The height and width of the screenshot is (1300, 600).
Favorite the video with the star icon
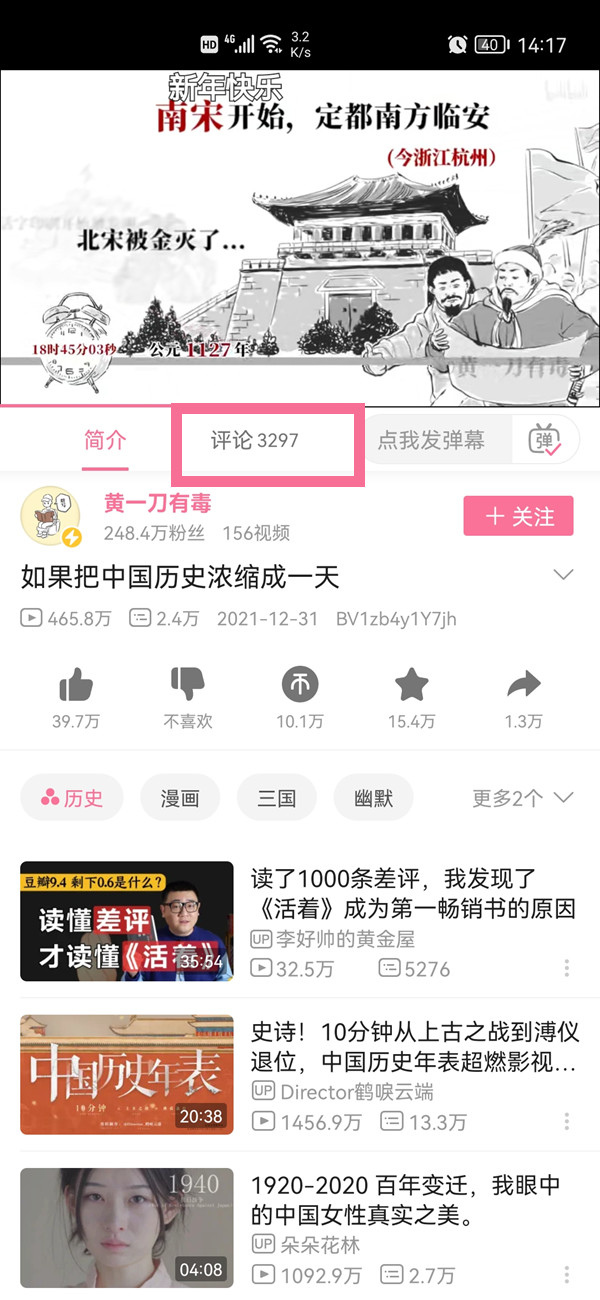pyautogui.click(x=411, y=685)
